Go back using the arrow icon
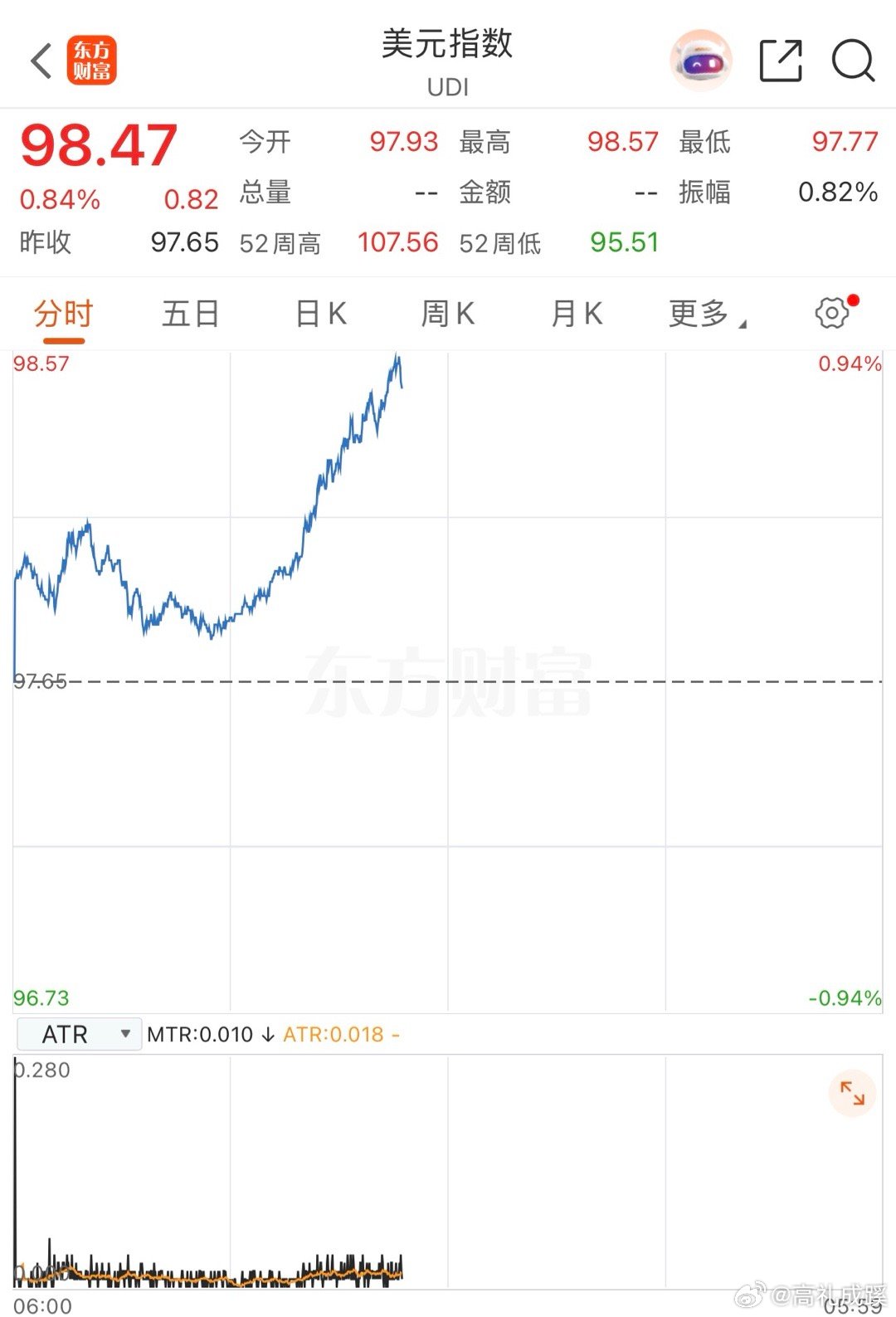The image size is (896, 1317). coord(40,61)
